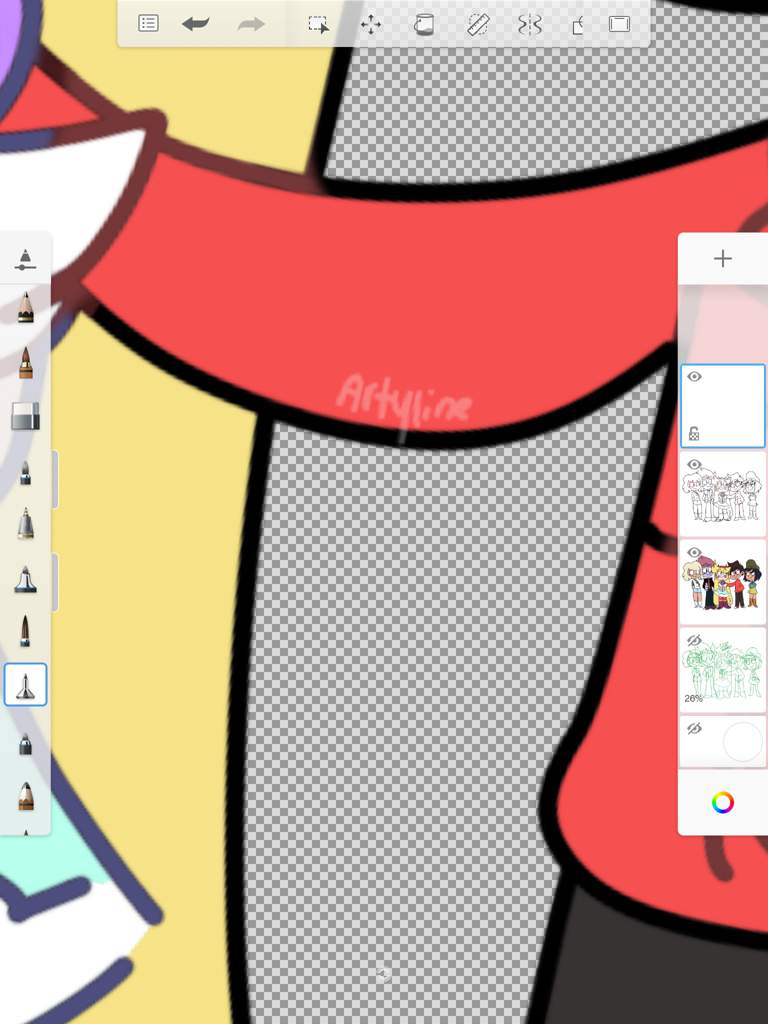
Task: Select the eraser brush
Action: click(x=26, y=416)
